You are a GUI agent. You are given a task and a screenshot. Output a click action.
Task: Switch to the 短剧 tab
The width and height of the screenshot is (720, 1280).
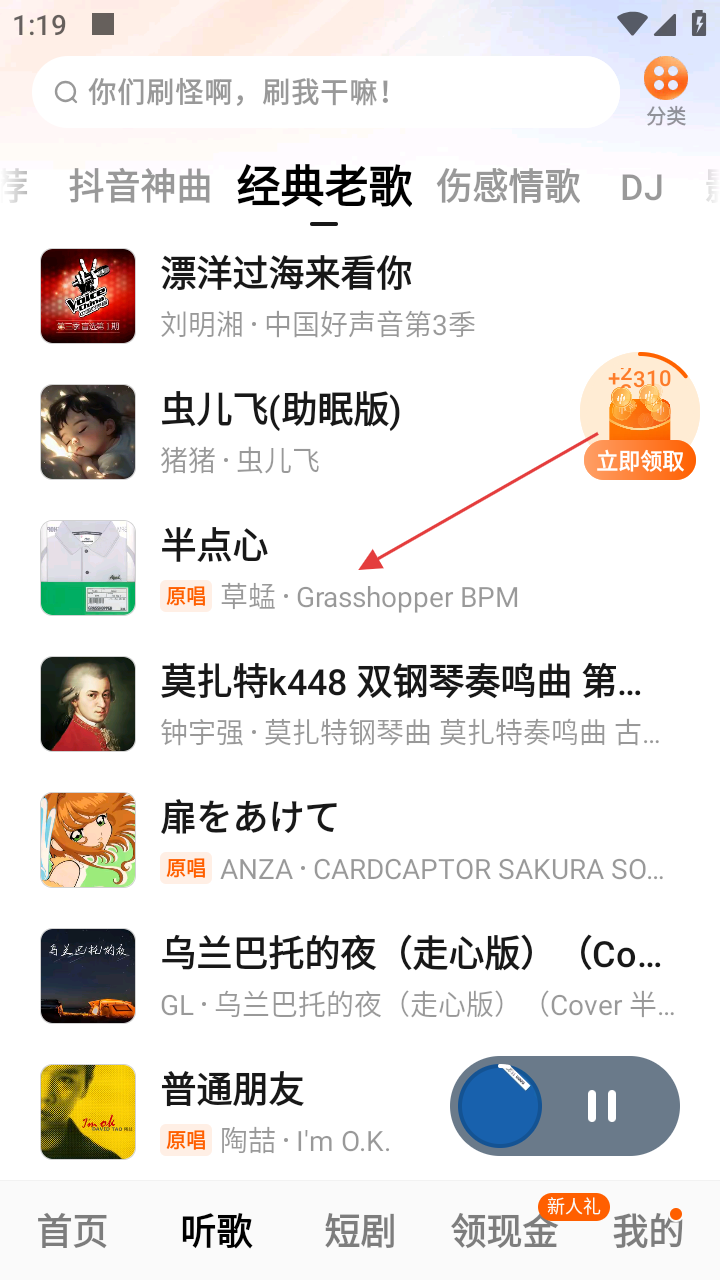click(360, 1231)
